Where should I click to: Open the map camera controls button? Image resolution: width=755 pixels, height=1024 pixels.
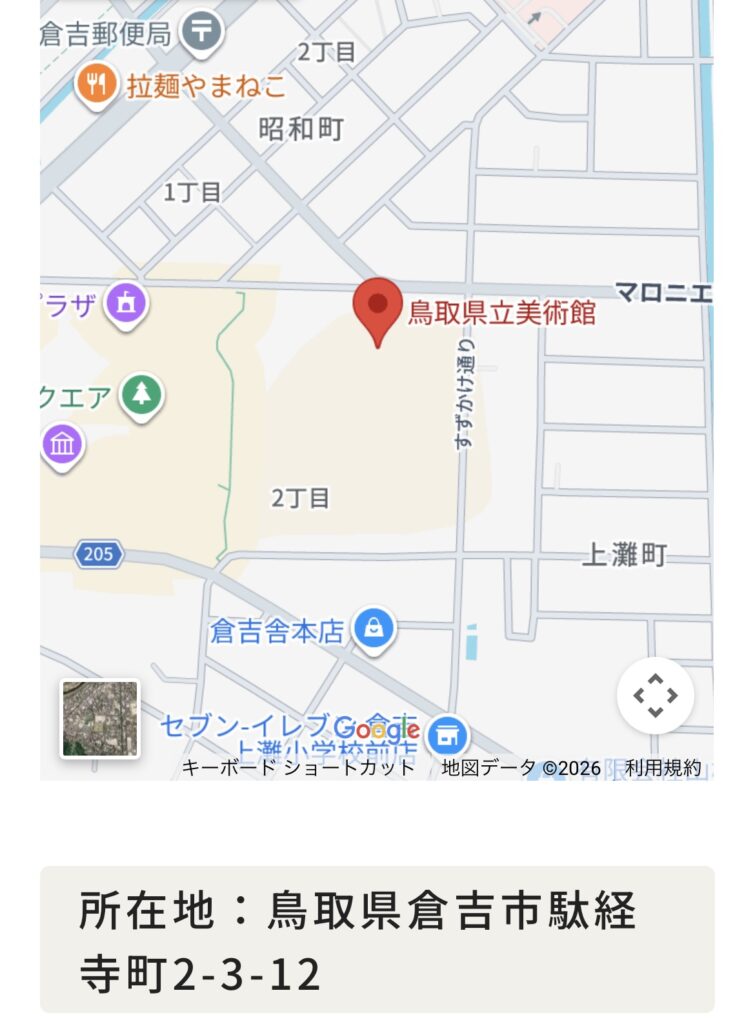(655, 695)
